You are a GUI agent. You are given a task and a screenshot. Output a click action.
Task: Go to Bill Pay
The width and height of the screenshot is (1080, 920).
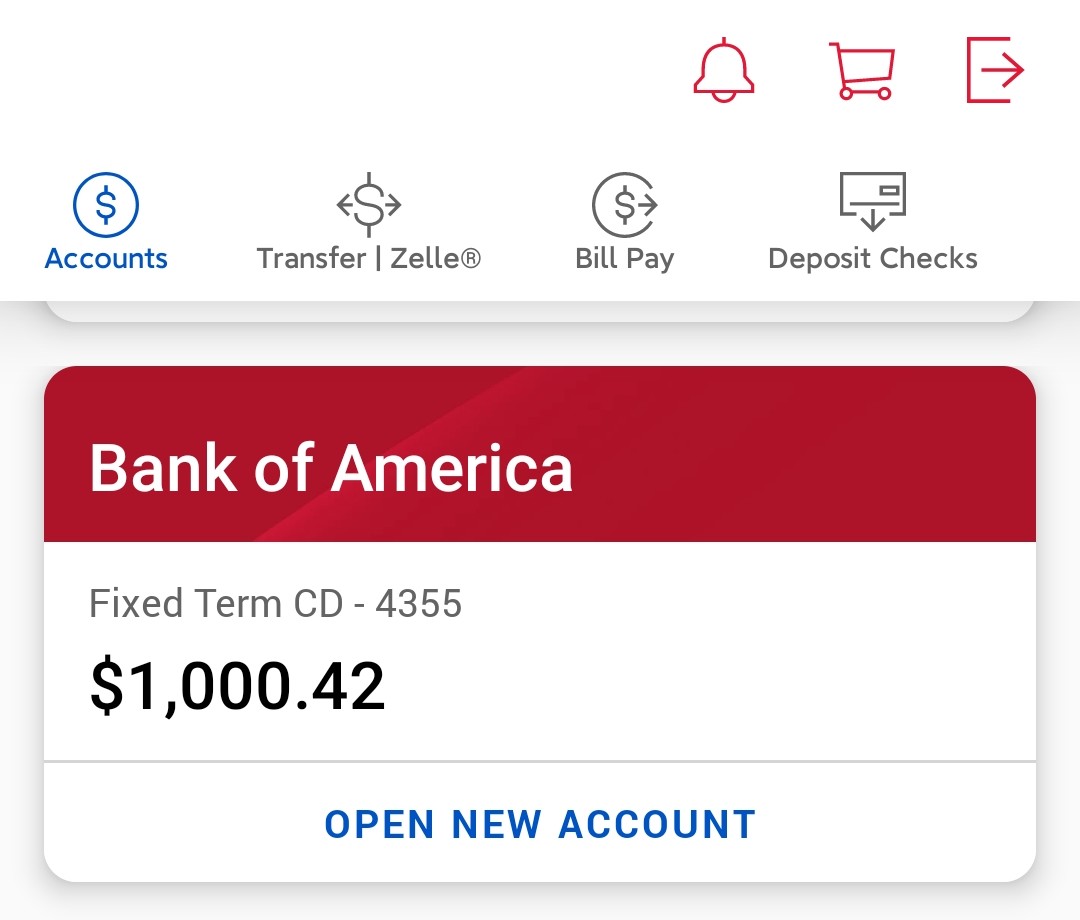pos(624,224)
